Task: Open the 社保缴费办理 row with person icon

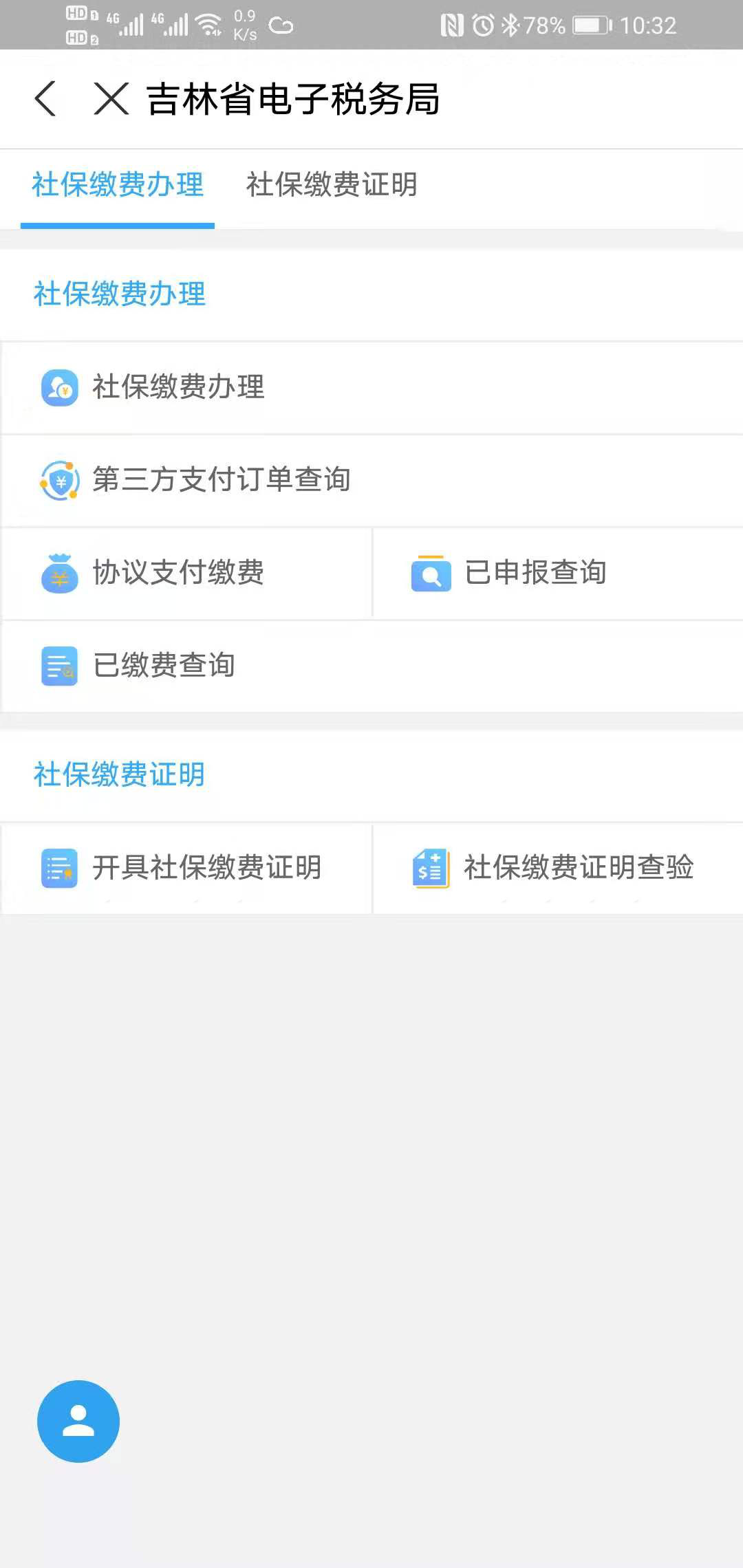Action: (371, 387)
